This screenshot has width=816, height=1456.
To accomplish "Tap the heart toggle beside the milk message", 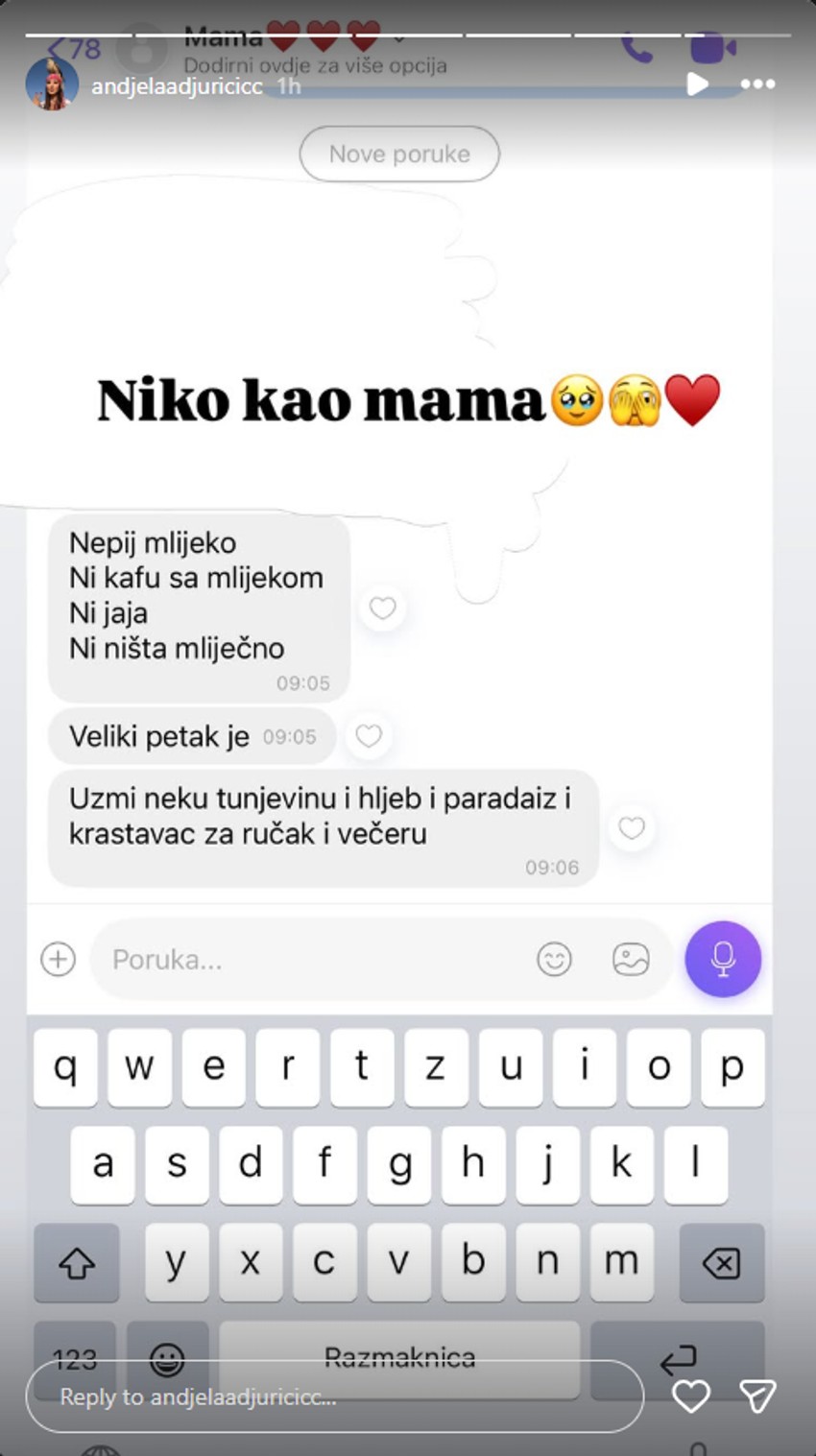I will [x=382, y=609].
